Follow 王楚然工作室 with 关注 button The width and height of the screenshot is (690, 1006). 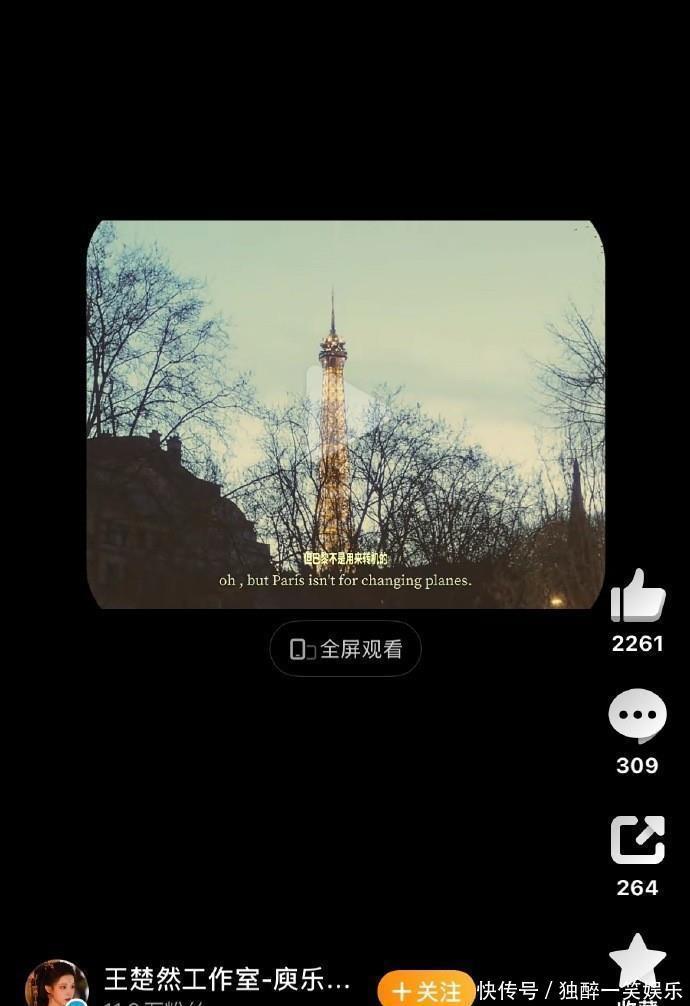click(425, 989)
